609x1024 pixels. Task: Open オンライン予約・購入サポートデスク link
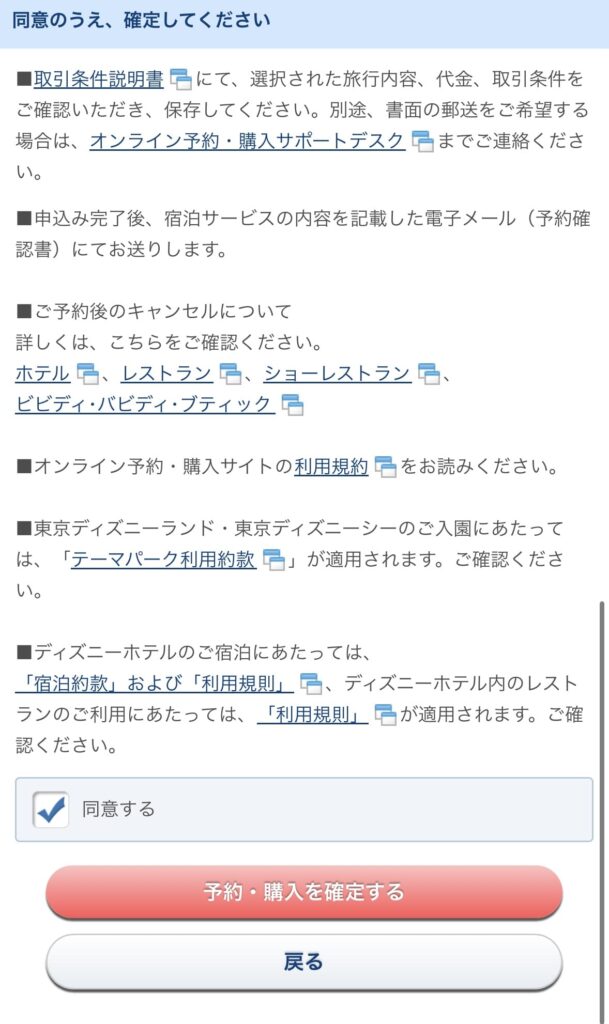click(x=247, y=141)
